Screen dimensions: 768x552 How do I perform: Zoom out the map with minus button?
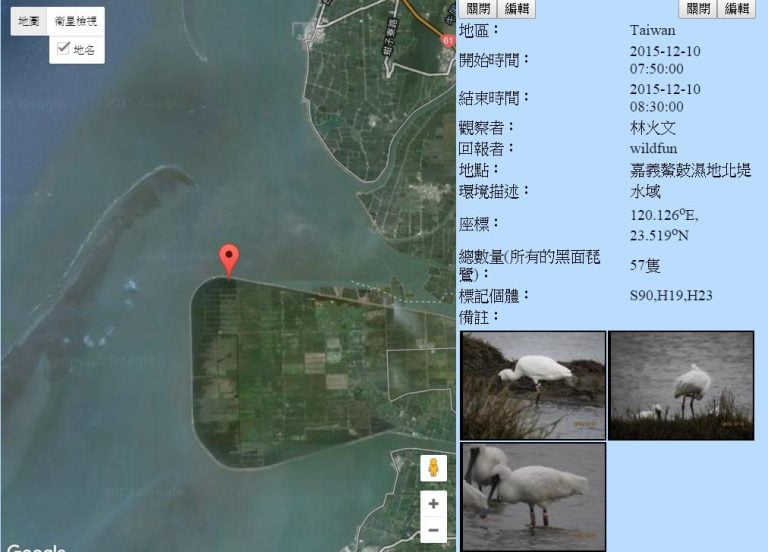click(433, 529)
